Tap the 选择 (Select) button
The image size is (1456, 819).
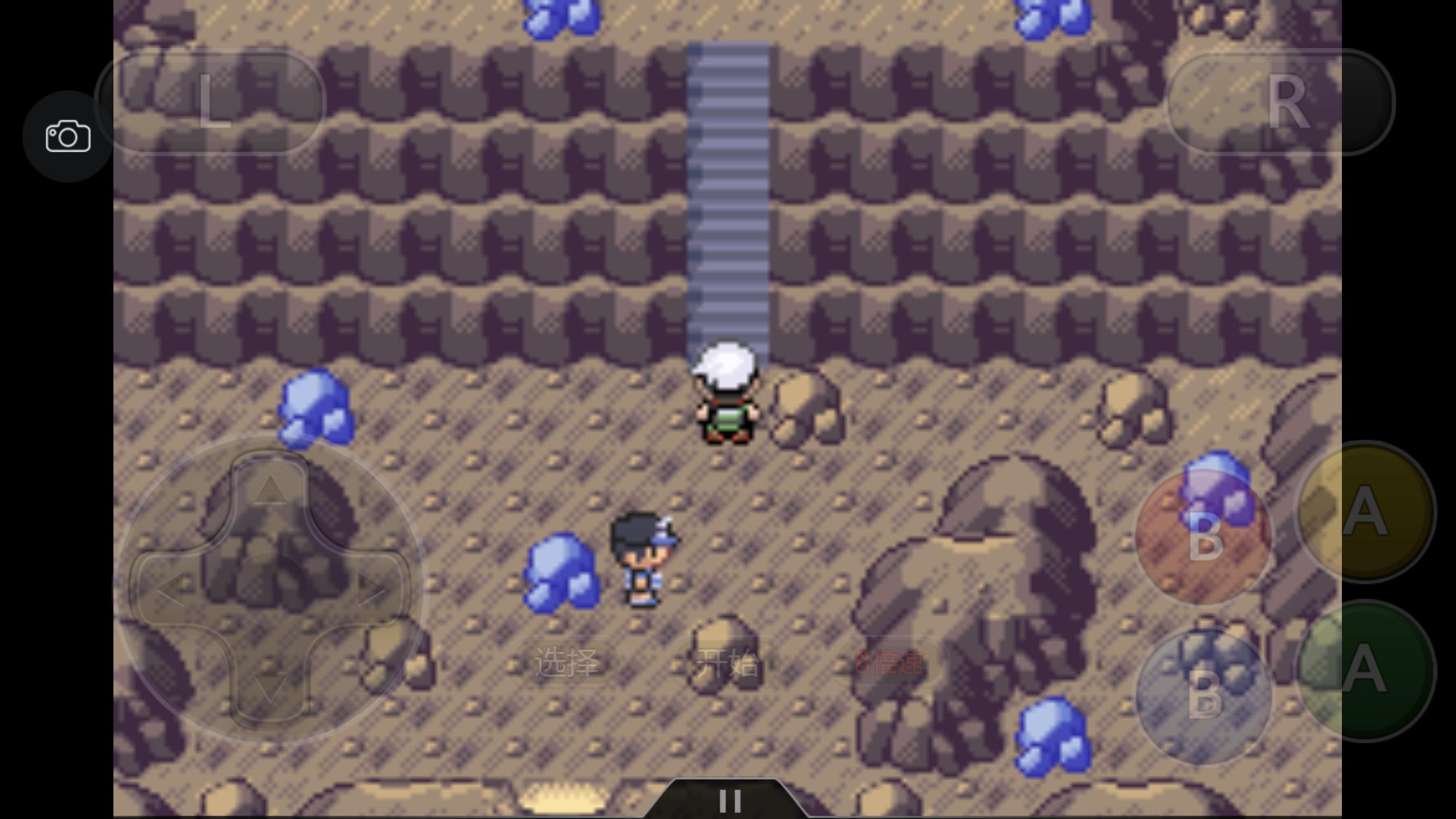[x=567, y=662]
